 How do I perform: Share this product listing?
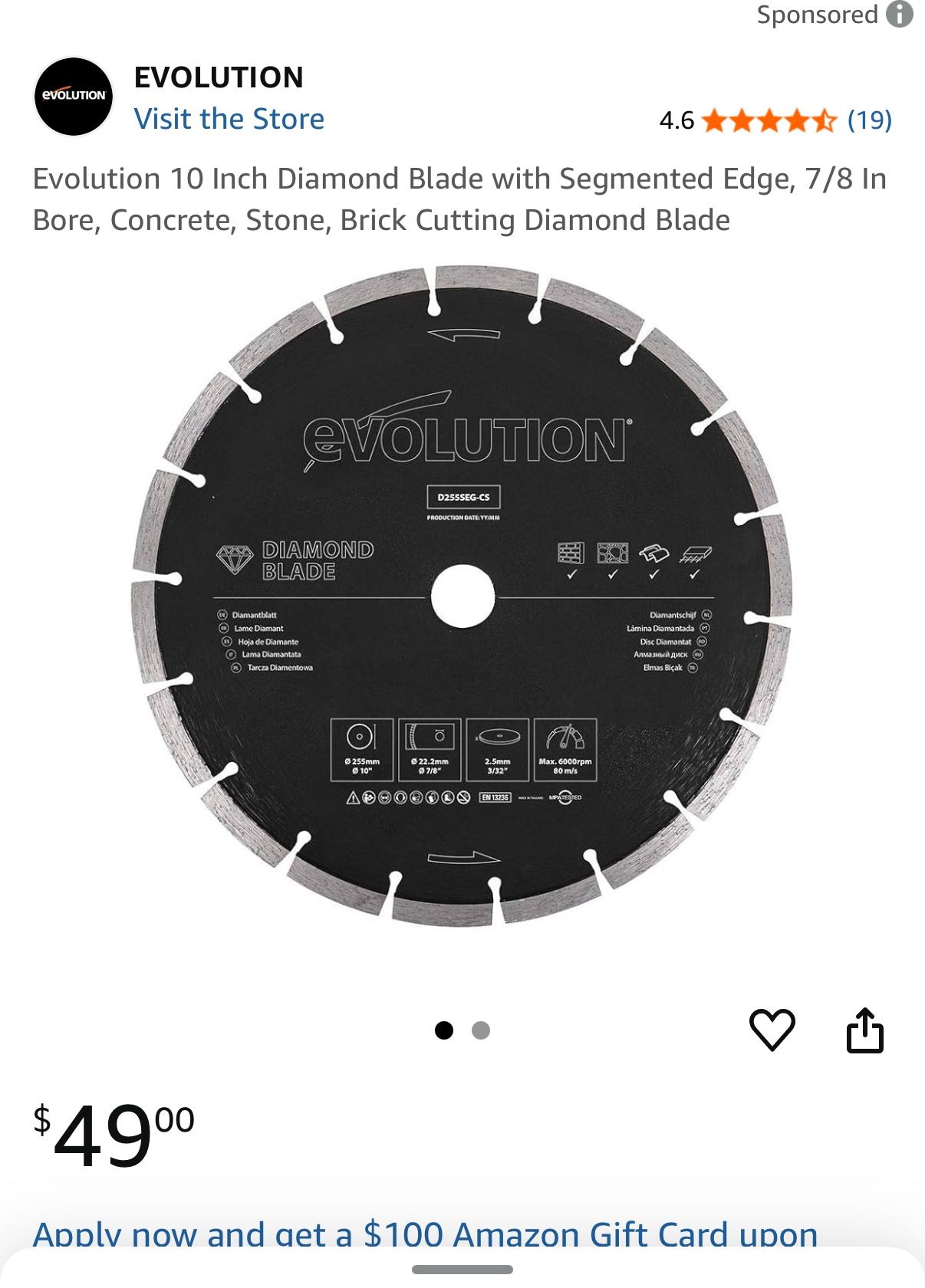click(864, 1030)
